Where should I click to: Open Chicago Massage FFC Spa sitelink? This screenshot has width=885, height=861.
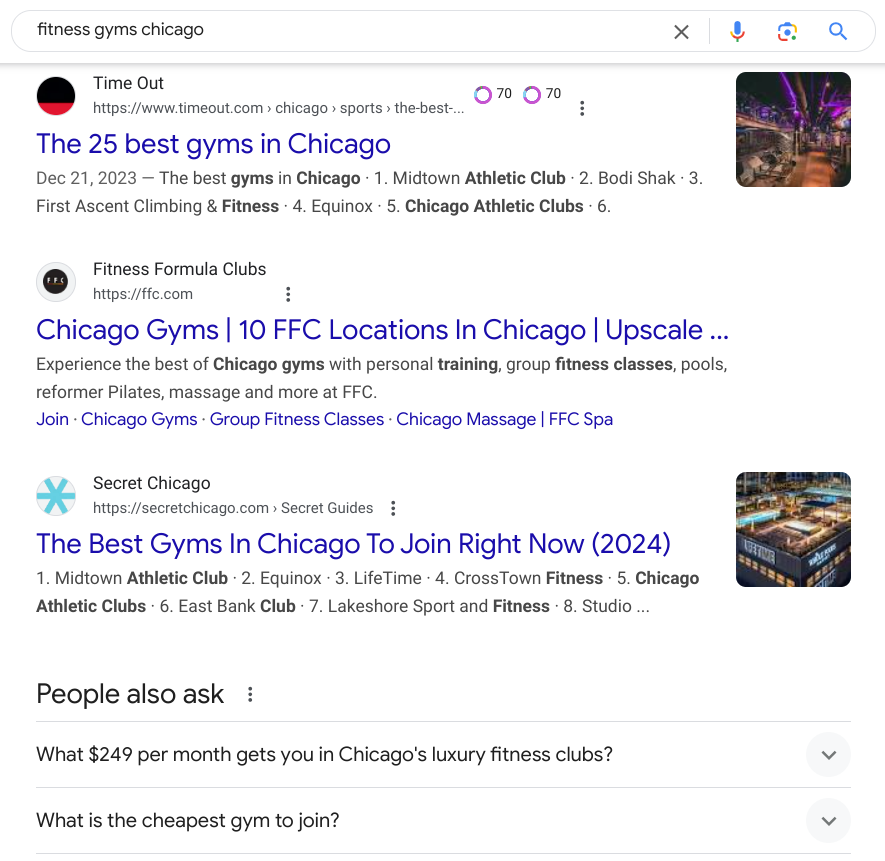coord(504,419)
